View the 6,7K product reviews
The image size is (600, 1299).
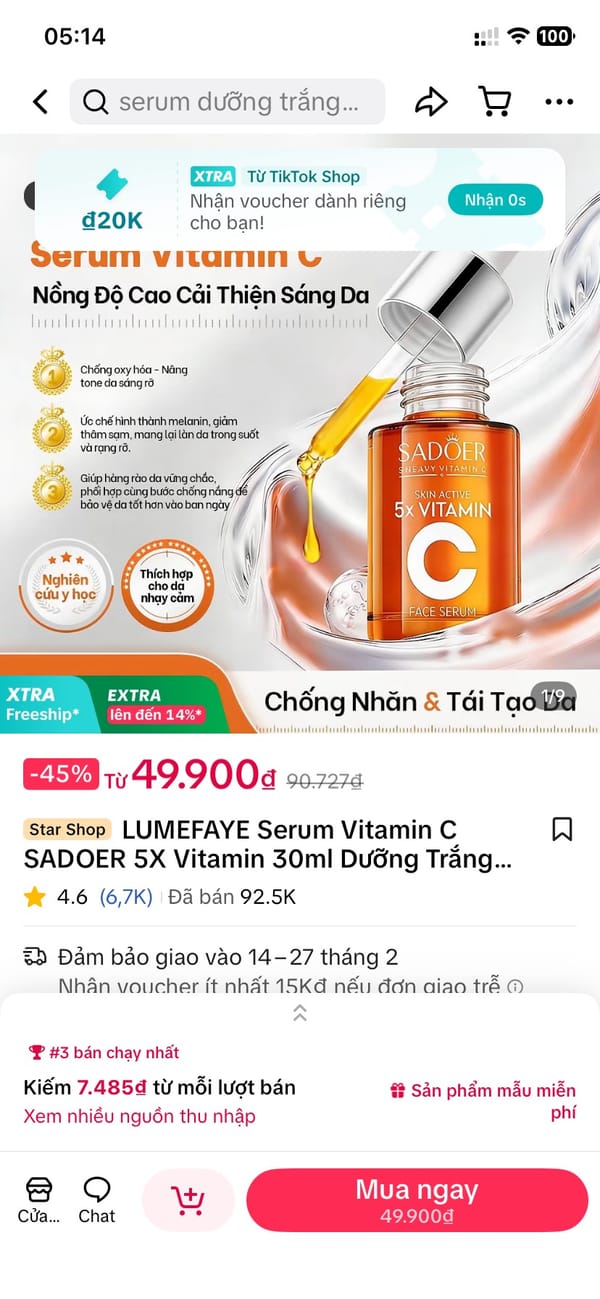pyautogui.click(x=126, y=897)
